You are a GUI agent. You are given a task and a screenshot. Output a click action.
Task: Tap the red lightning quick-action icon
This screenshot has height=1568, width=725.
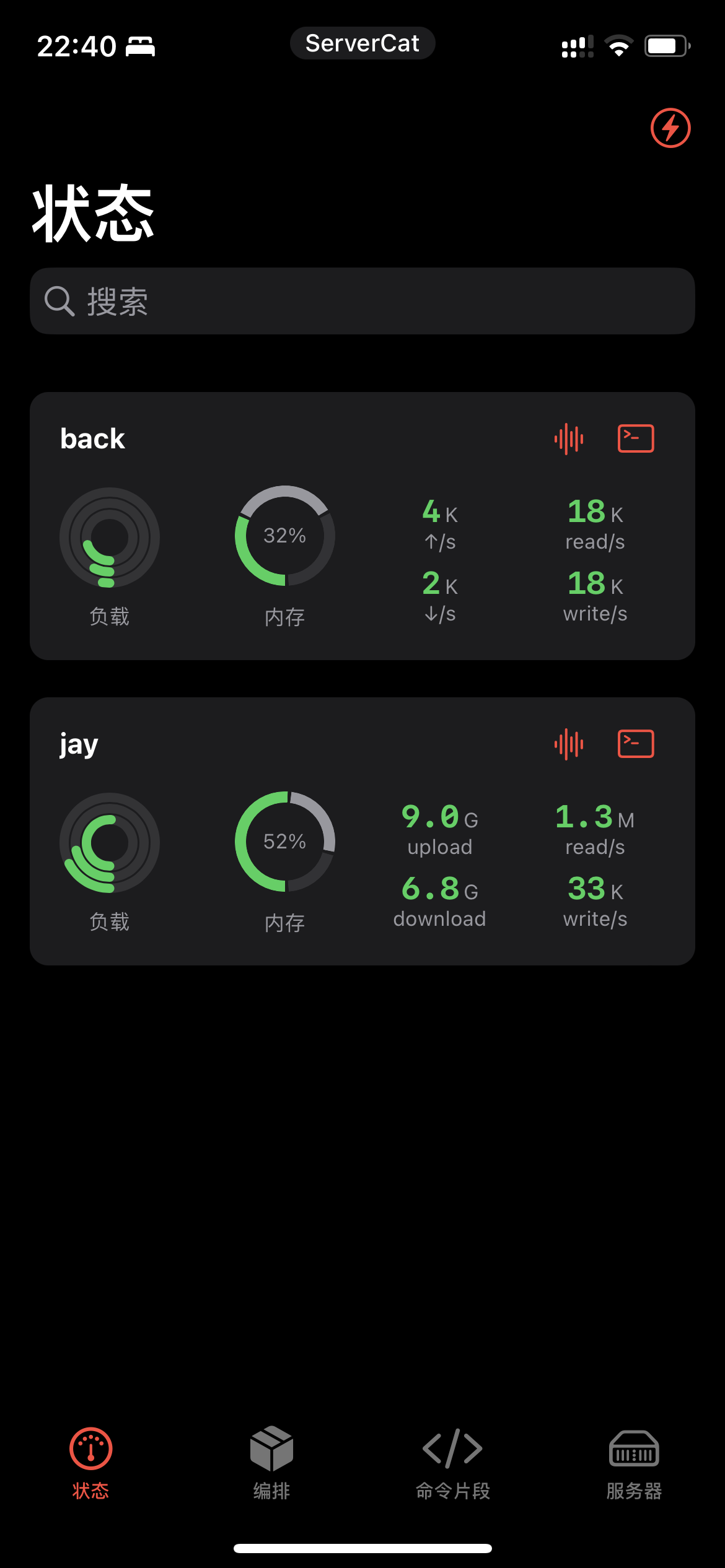pos(670,129)
